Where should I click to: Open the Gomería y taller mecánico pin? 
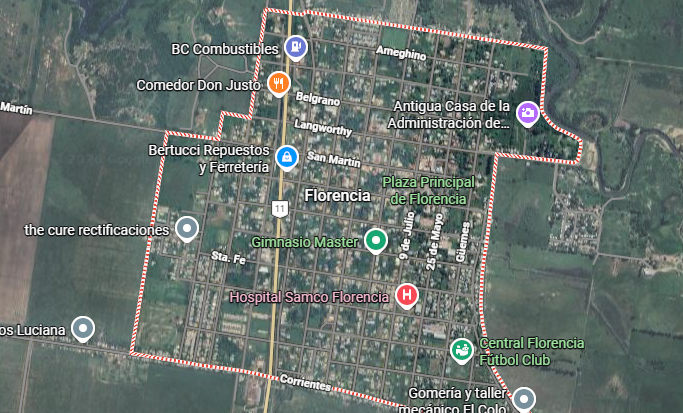(523, 399)
